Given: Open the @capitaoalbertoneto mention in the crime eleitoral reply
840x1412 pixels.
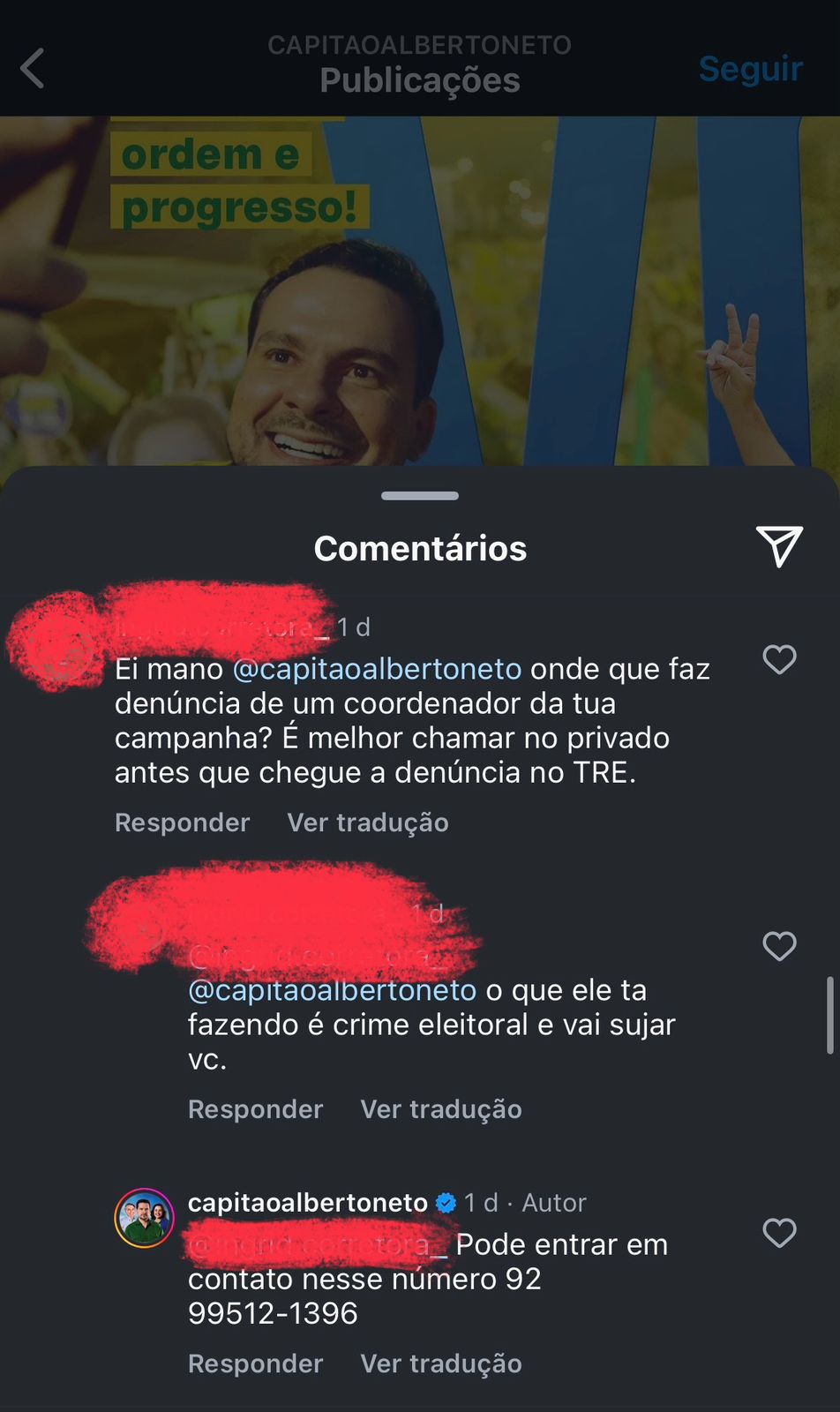Looking at the screenshot, I should coord(332,990).
